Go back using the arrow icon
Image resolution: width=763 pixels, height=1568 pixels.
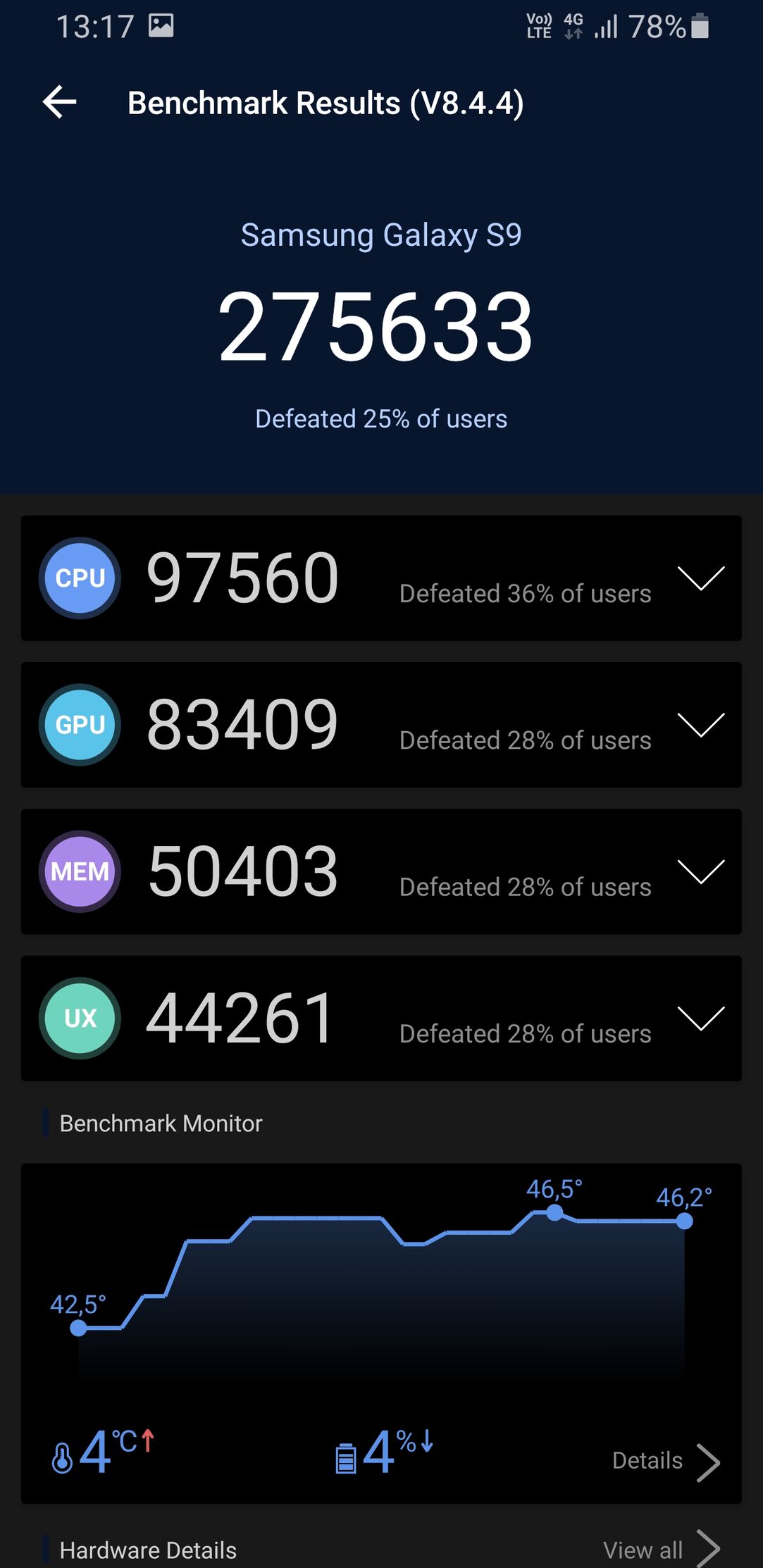[60, 102]
